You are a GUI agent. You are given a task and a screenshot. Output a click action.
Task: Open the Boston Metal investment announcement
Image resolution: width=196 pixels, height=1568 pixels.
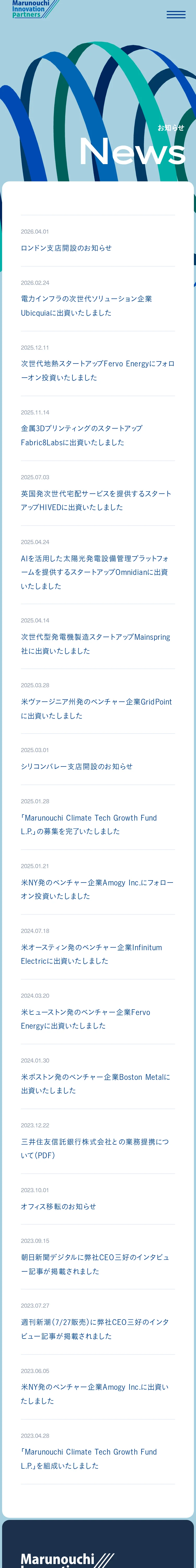[x=95, y=1083]
